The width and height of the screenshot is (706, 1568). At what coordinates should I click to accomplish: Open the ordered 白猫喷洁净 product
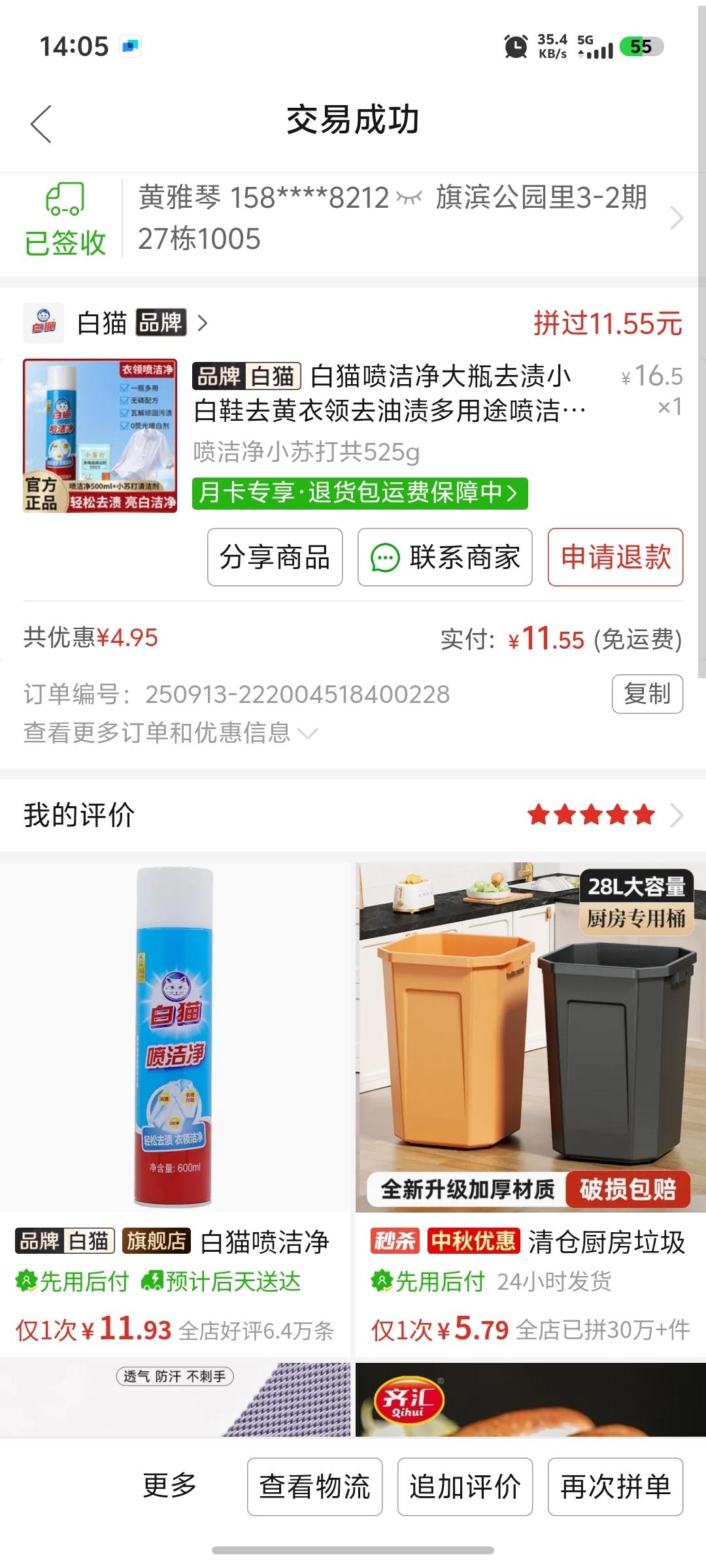(x=382, y=393)
